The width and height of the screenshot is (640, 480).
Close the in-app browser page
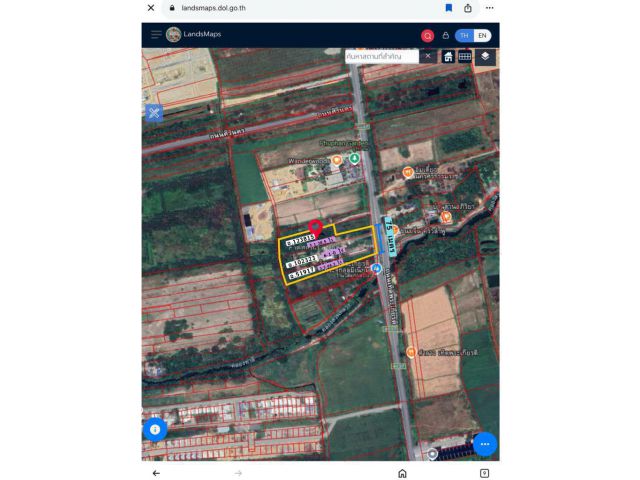150,8
